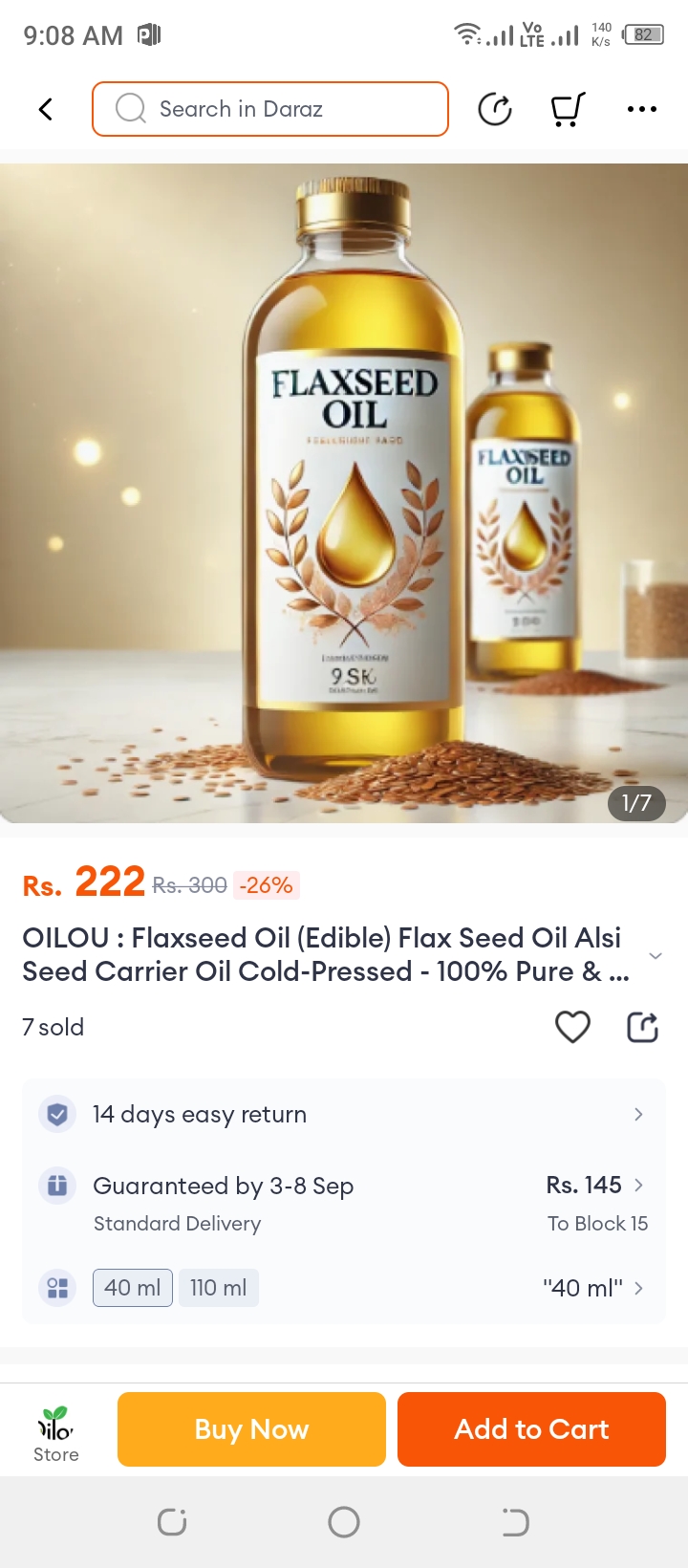Tap the circular arrow icon beside search

[x=495, y=109]
